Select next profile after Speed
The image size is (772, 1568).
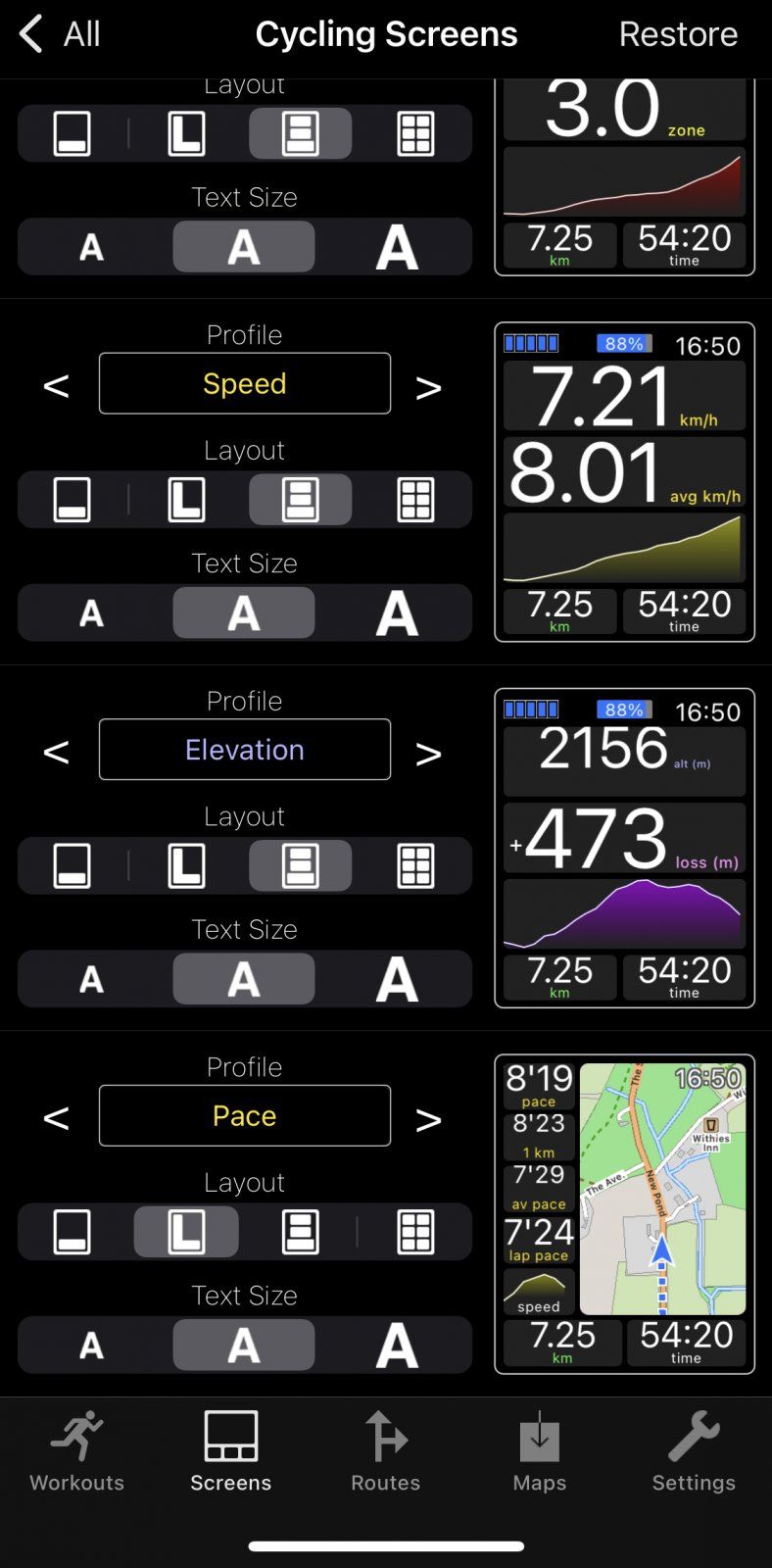(x=428, y=387)
